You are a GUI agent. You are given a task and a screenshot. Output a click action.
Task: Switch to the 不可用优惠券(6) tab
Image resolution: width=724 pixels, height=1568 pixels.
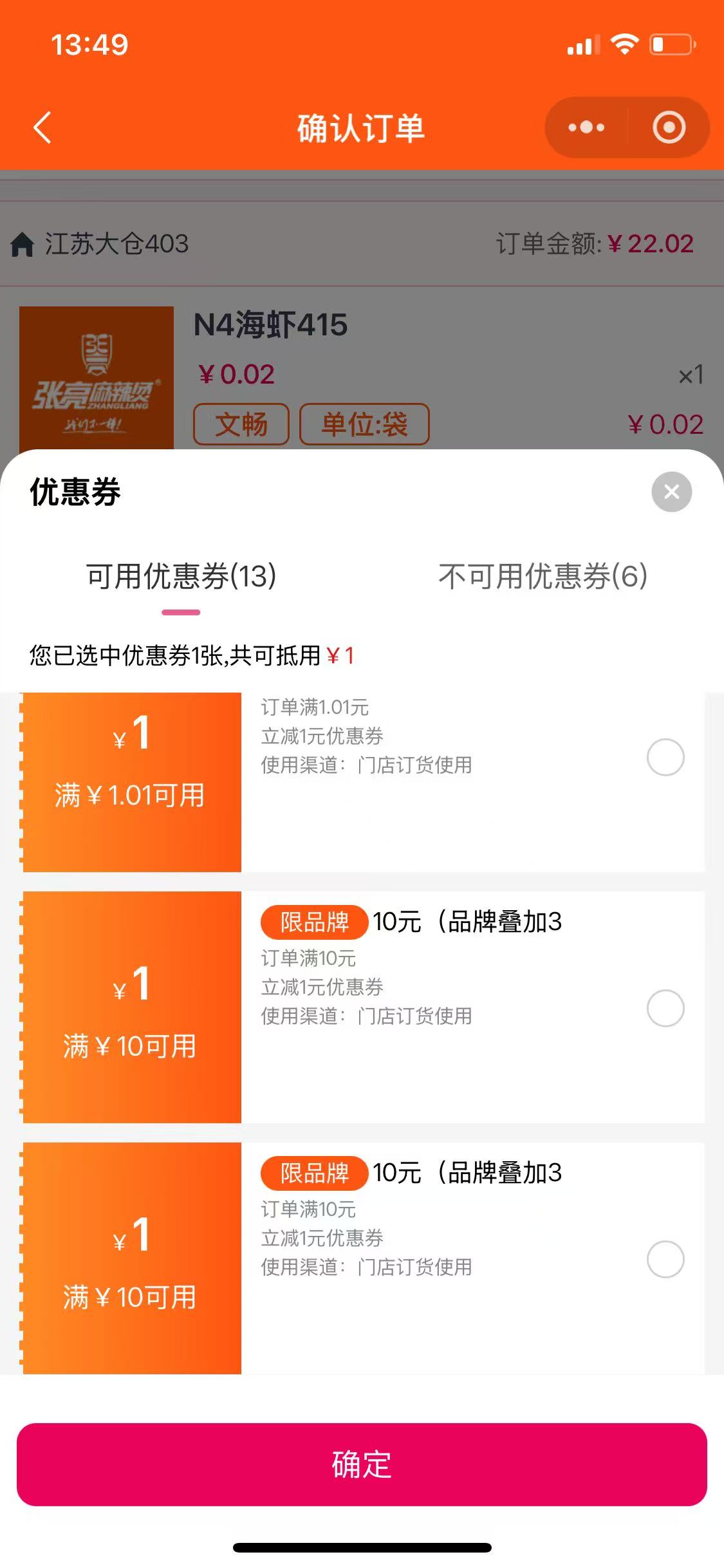pyautogui.click(x=543, y=576)
